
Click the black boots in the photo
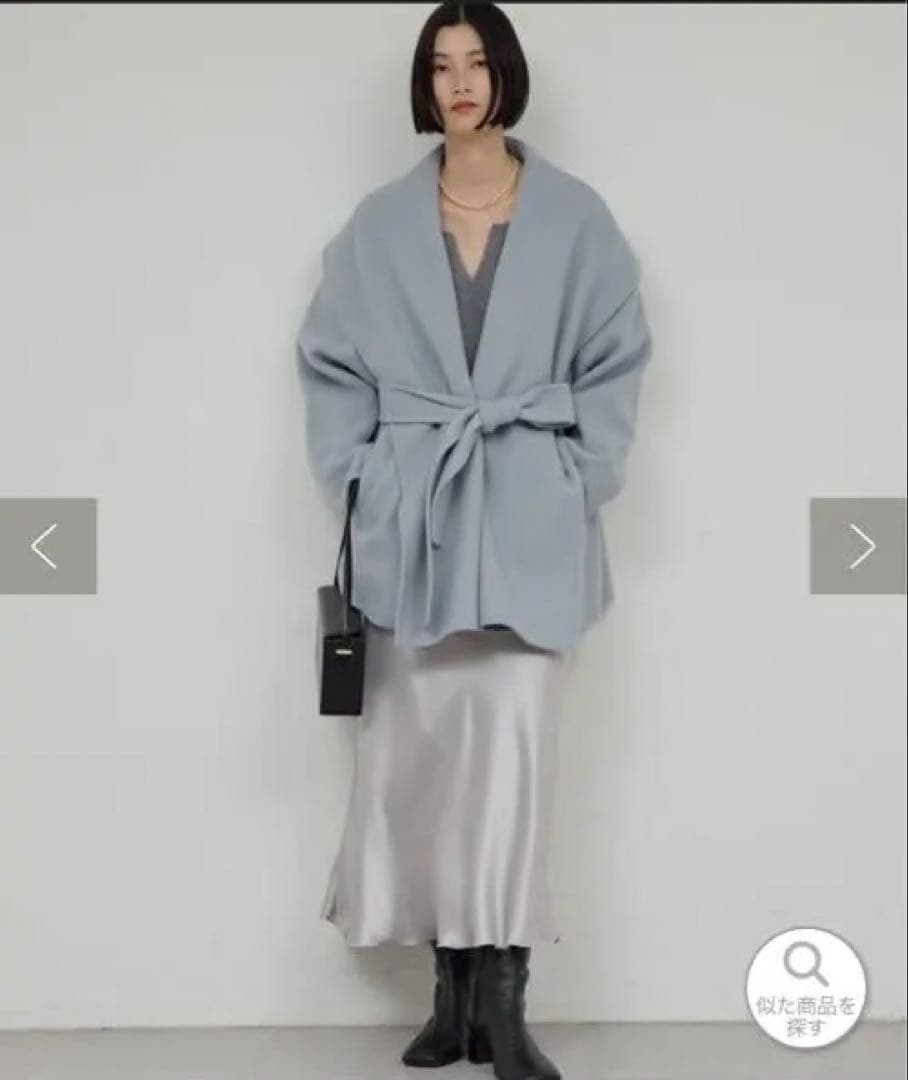coord(480,1010)
